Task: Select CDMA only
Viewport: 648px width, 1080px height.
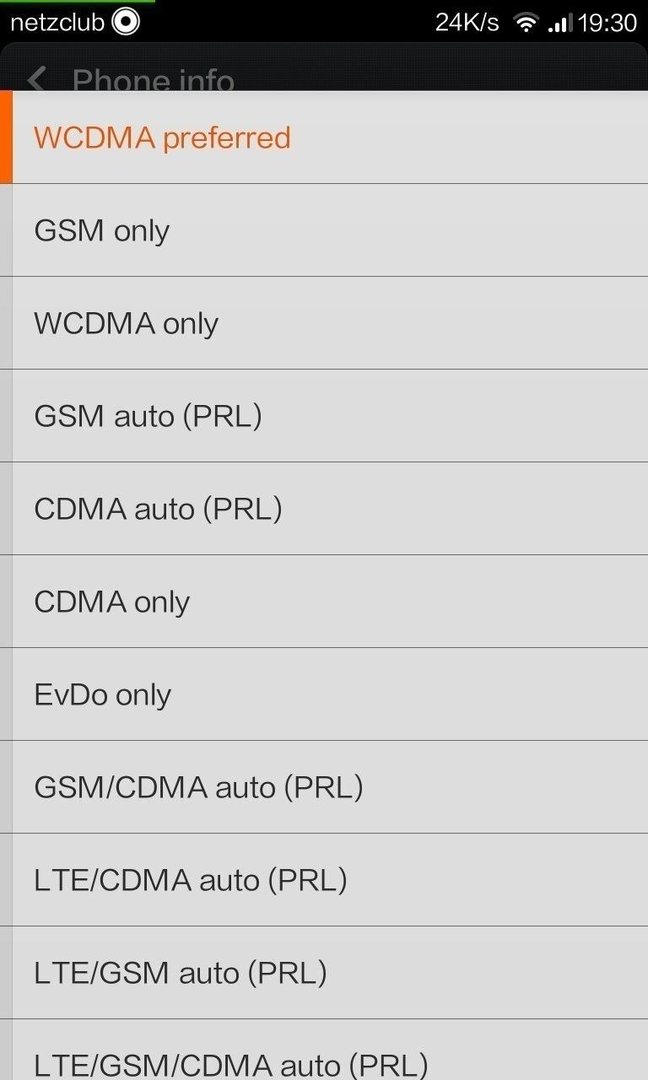Action: [324, 601]
